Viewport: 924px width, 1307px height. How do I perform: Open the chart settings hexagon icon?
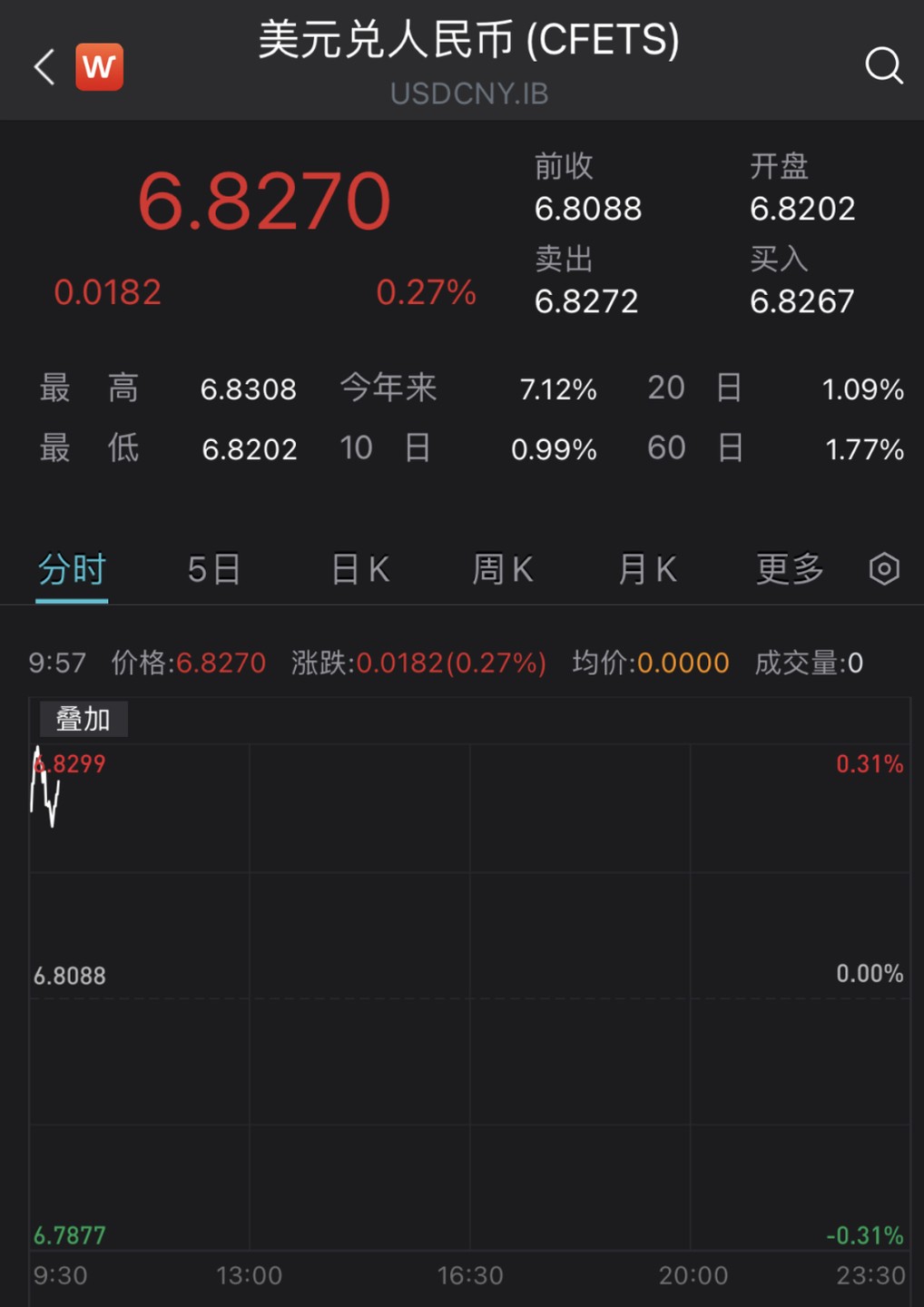[884, 569]
